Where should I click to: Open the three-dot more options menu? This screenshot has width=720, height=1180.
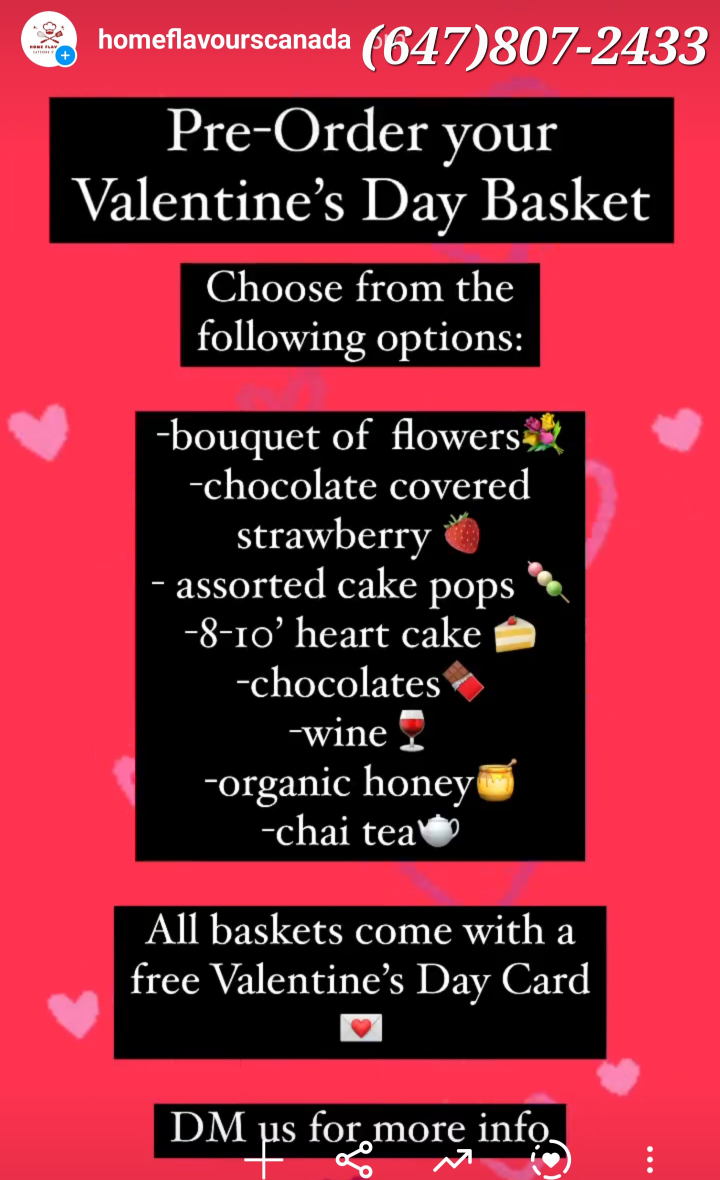[x=650, y=1160]
